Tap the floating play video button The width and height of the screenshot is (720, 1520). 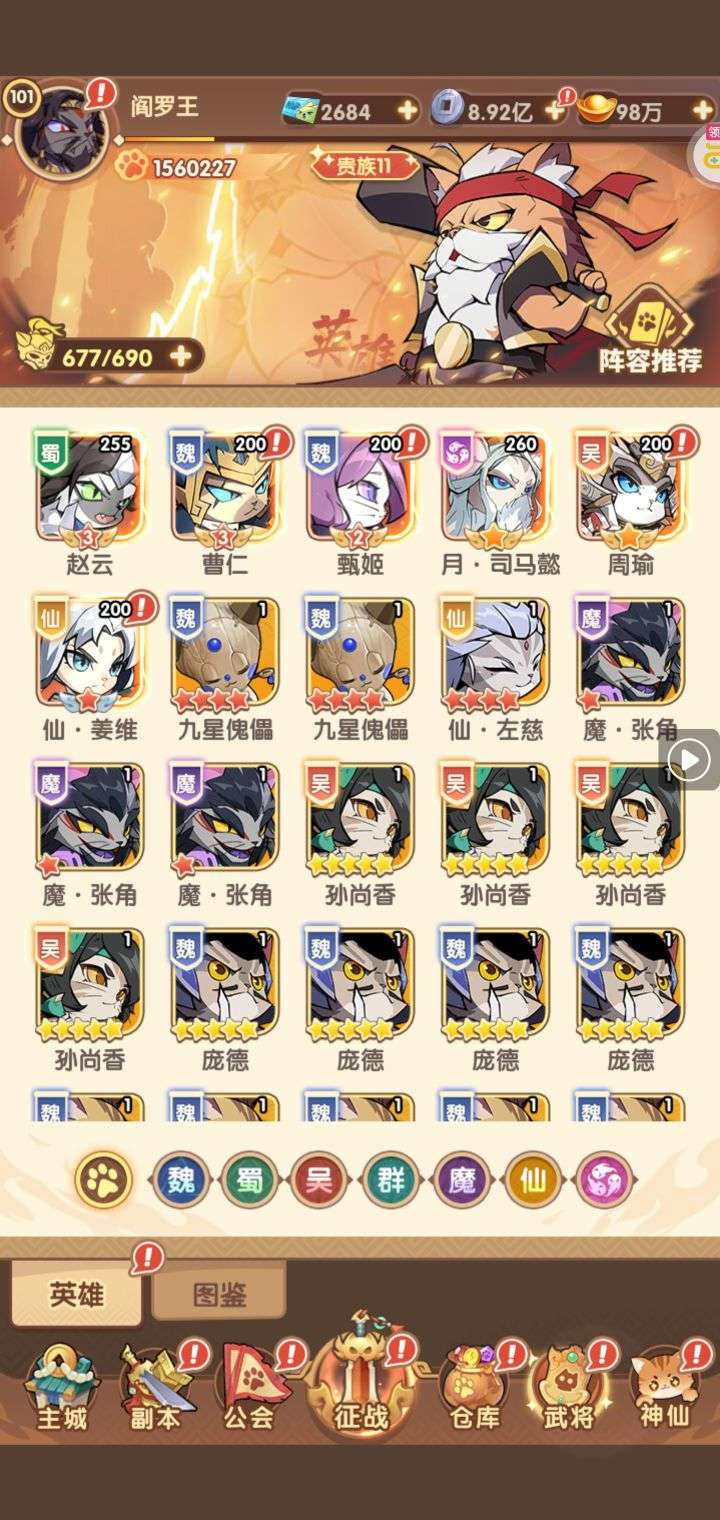pyautogui.click(x=689, y=761)
